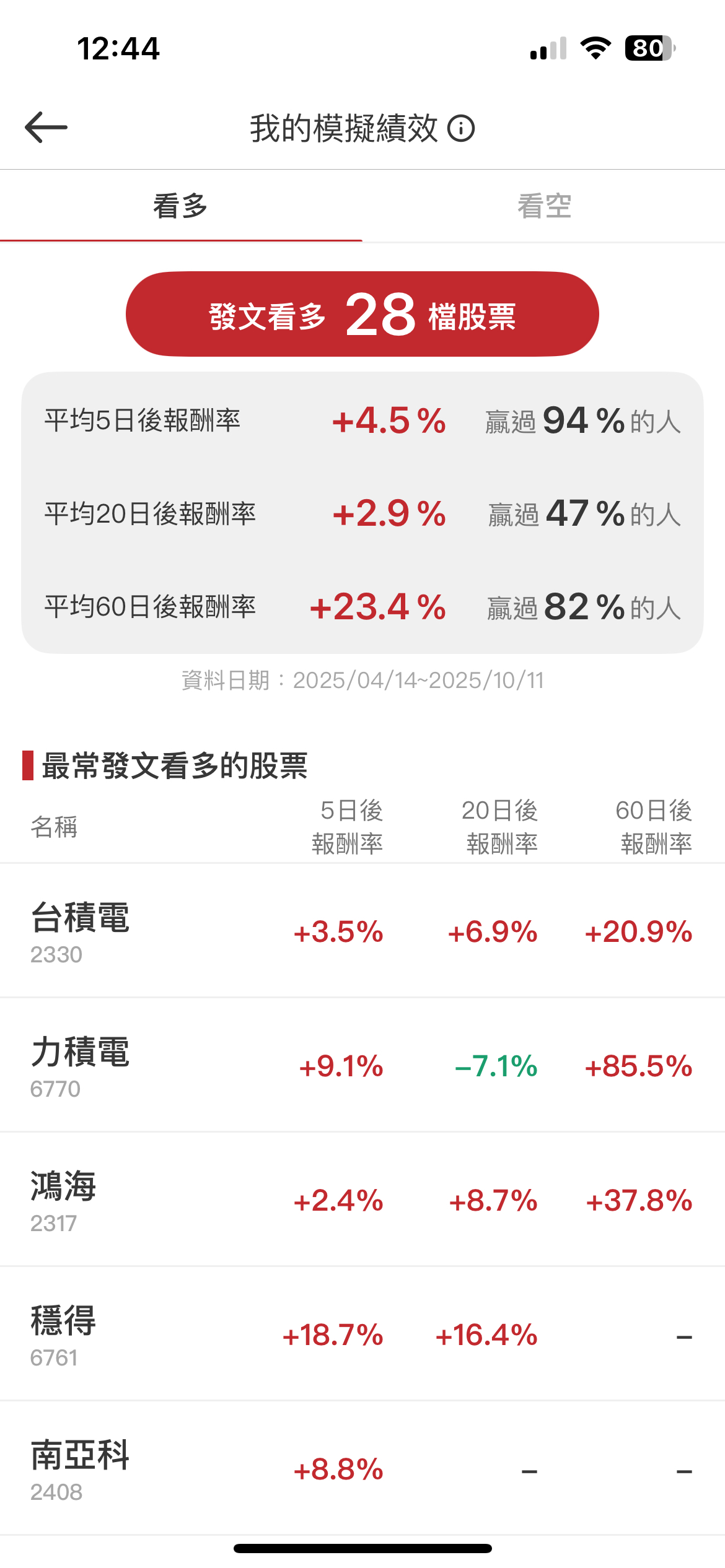Viewport: 725px width, 1568px height.
Task: Open the info icon beside 我的模擬績效
Action: tap(461, 129)
